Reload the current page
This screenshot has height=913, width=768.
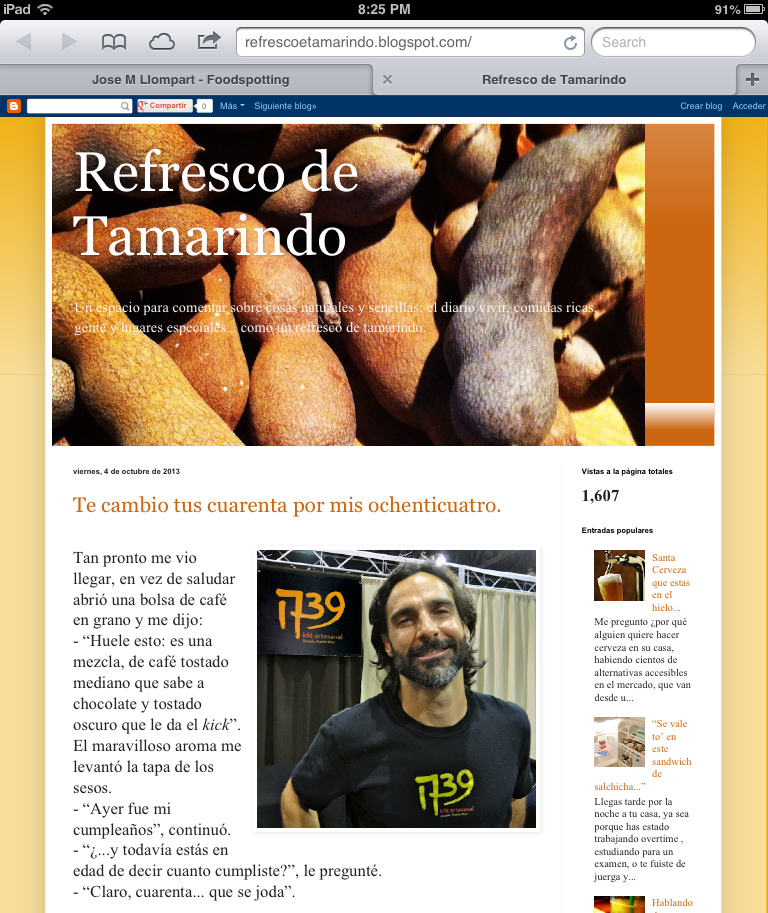point(570,43)
